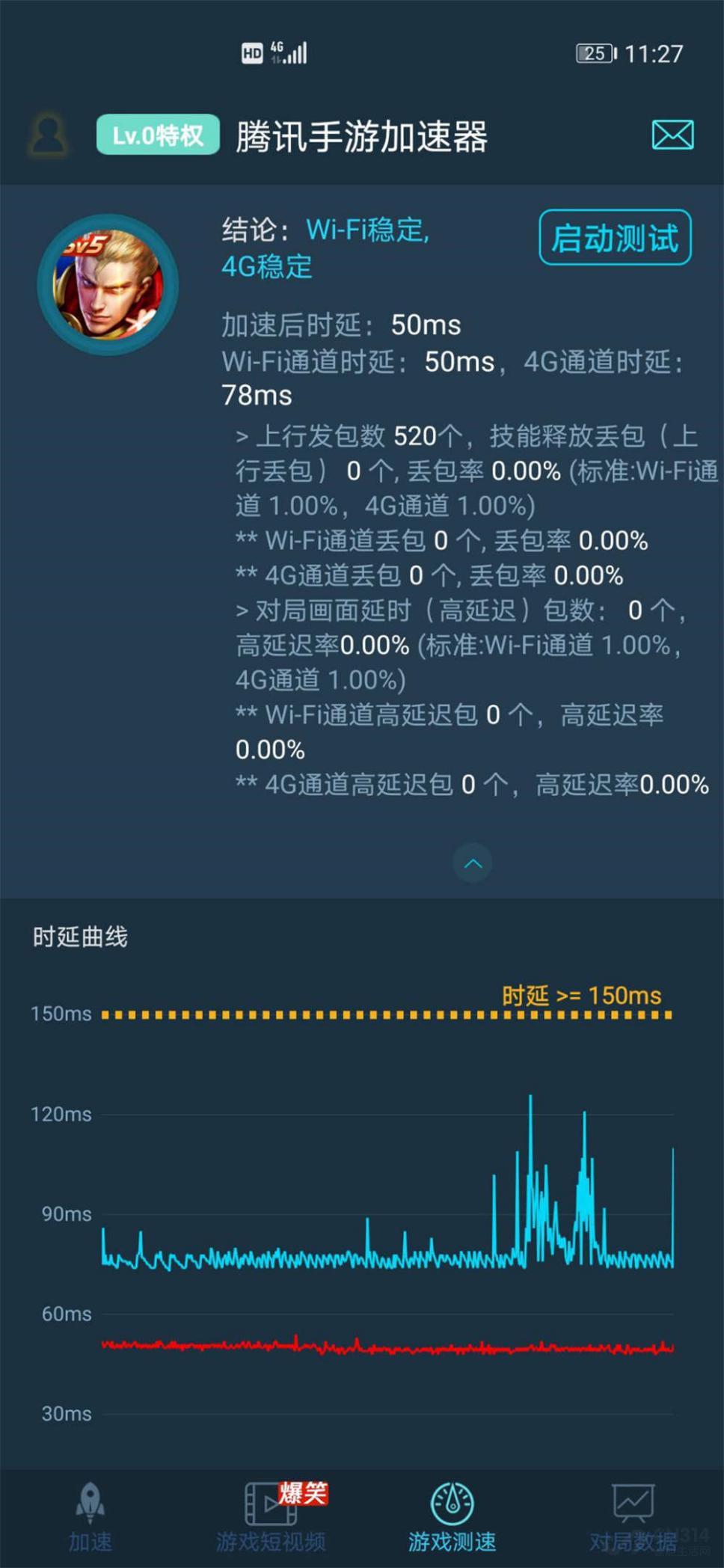The image size is (724, 1568).
Task: Switch to the 游戏短视频 tab
Action: (271, 1517)
